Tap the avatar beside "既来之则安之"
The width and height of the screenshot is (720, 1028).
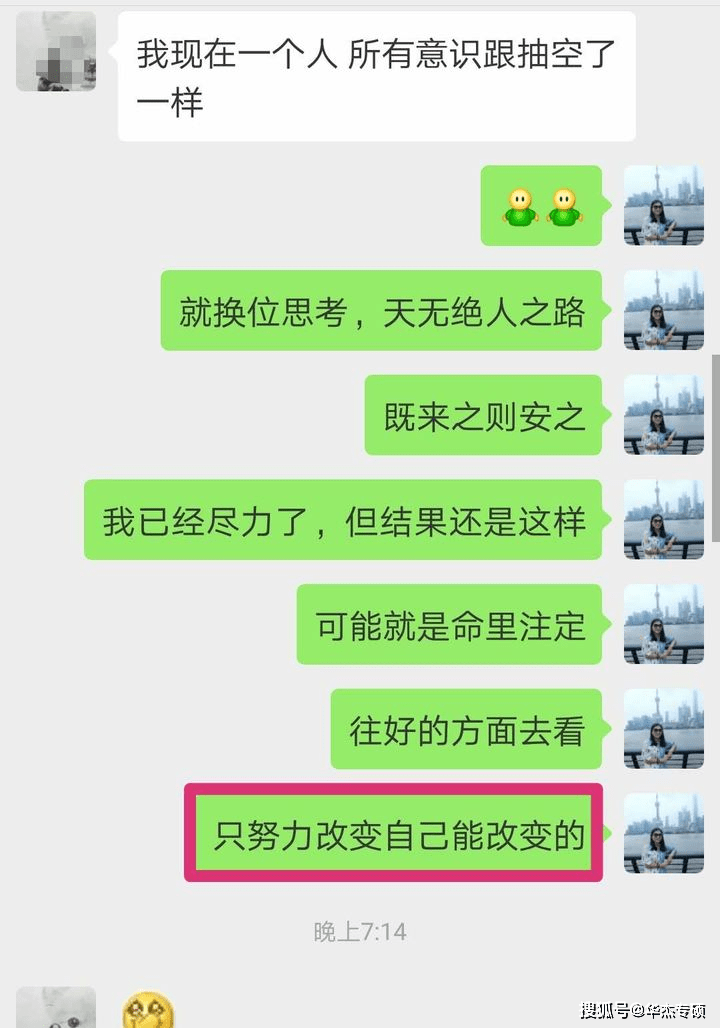click(x=663, y=415)
